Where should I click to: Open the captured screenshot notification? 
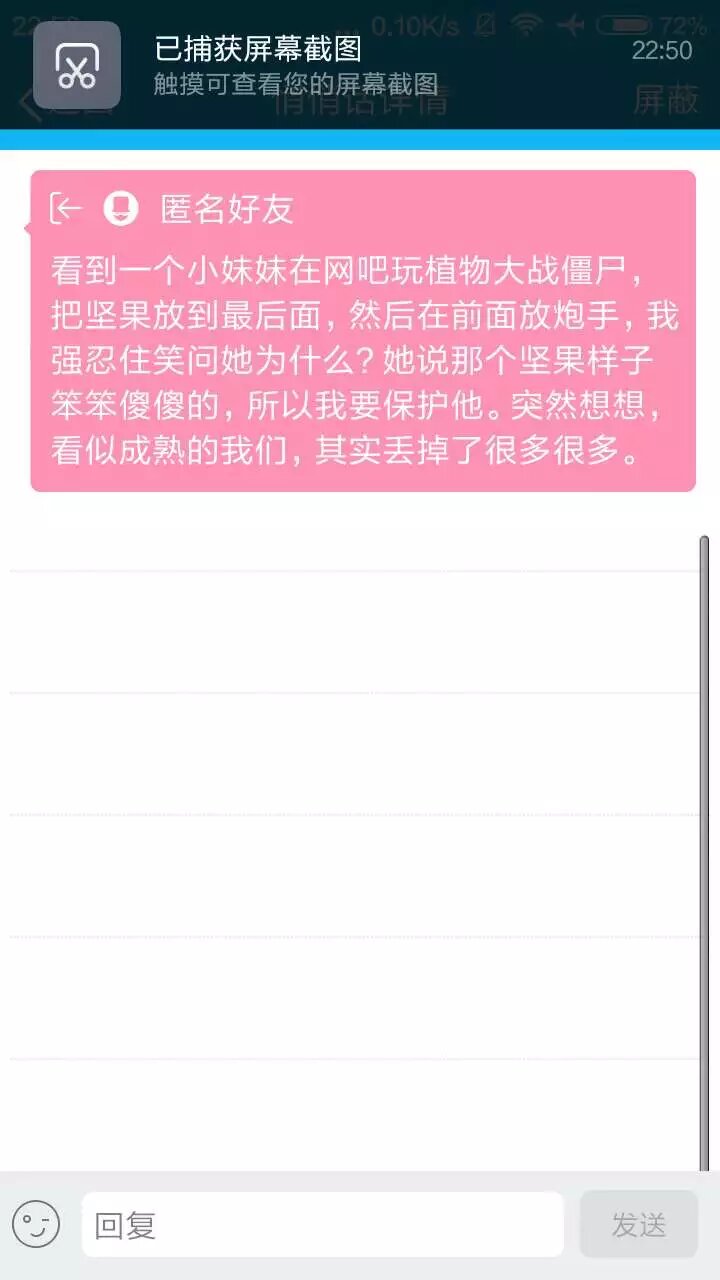(360, 64)
